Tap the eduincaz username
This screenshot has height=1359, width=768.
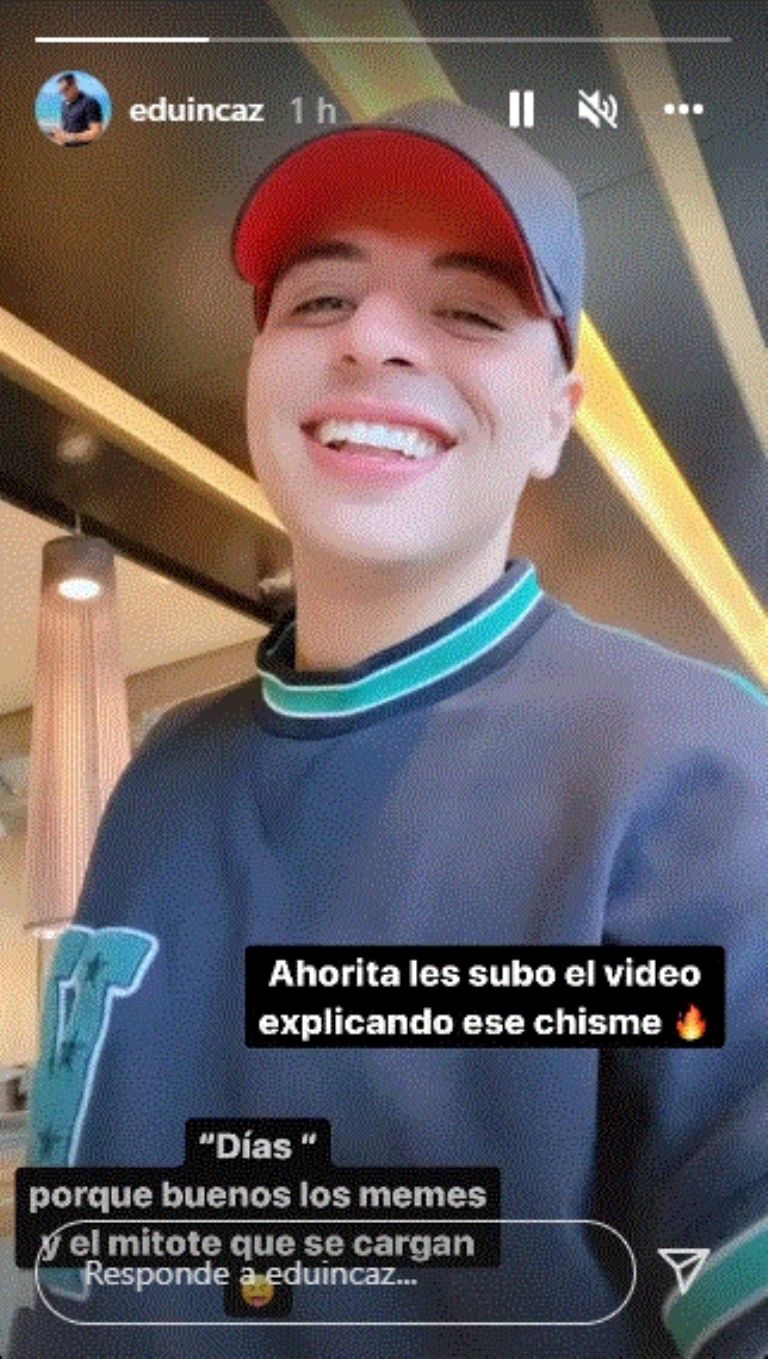(x=196, y=110)
